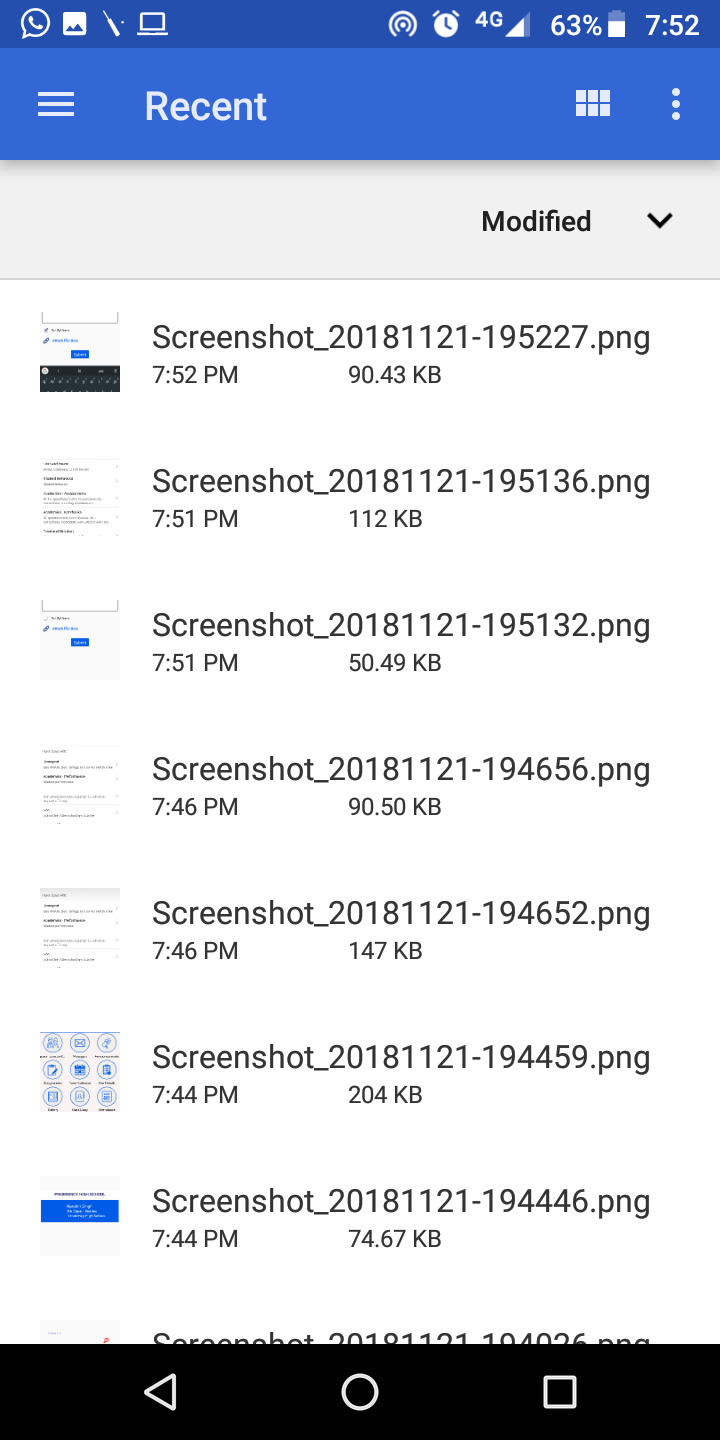Reverse sort order using the chevron
This screenshot has height=1440, width=720.
660,220
